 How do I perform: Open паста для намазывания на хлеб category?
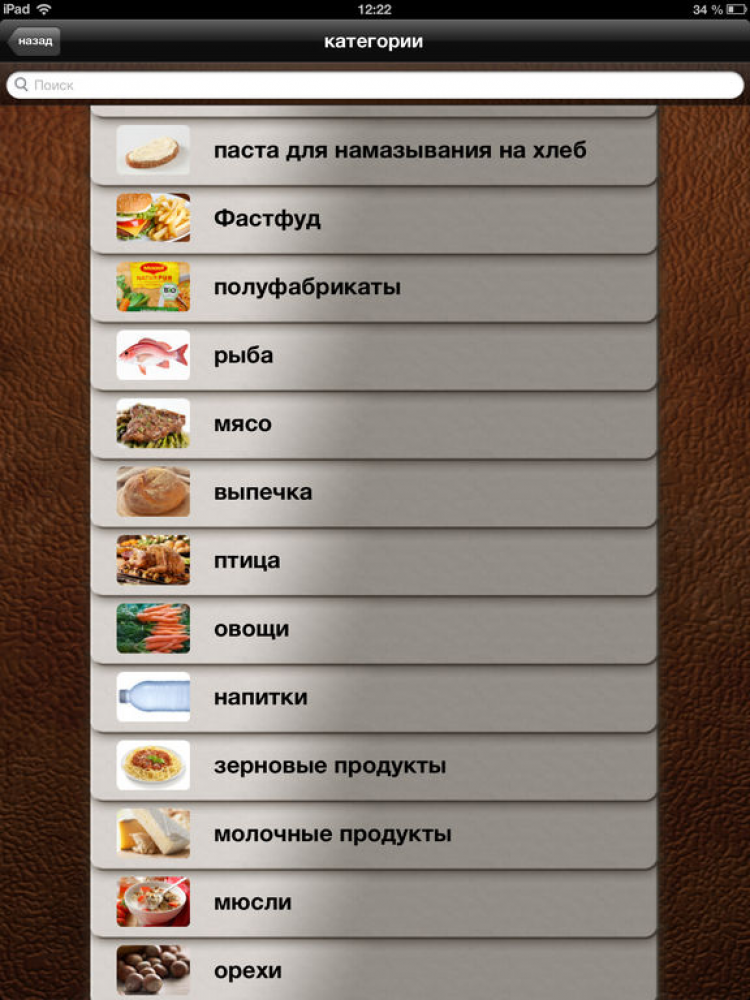coord(373,151)
